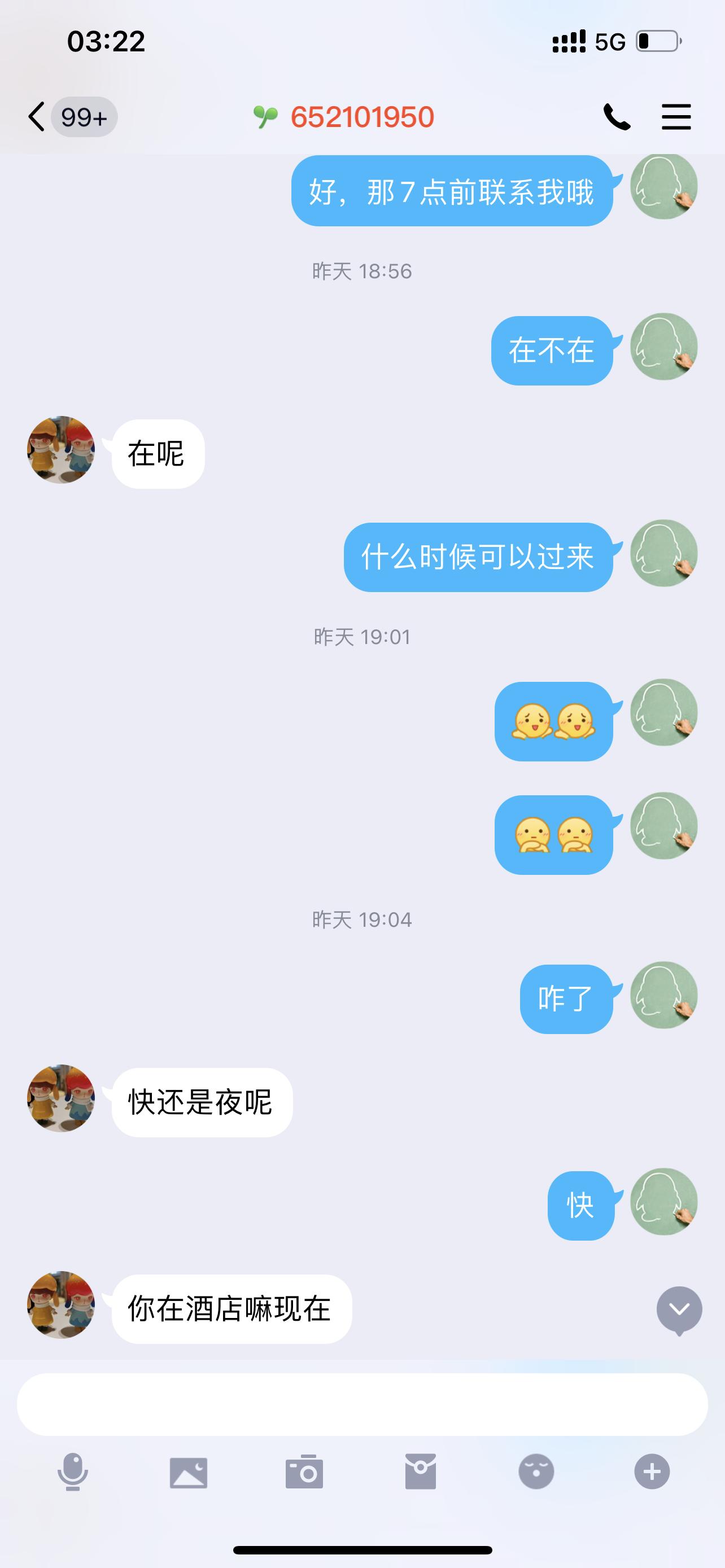Open contact profile titled 652101950

[x=361, y=116]
